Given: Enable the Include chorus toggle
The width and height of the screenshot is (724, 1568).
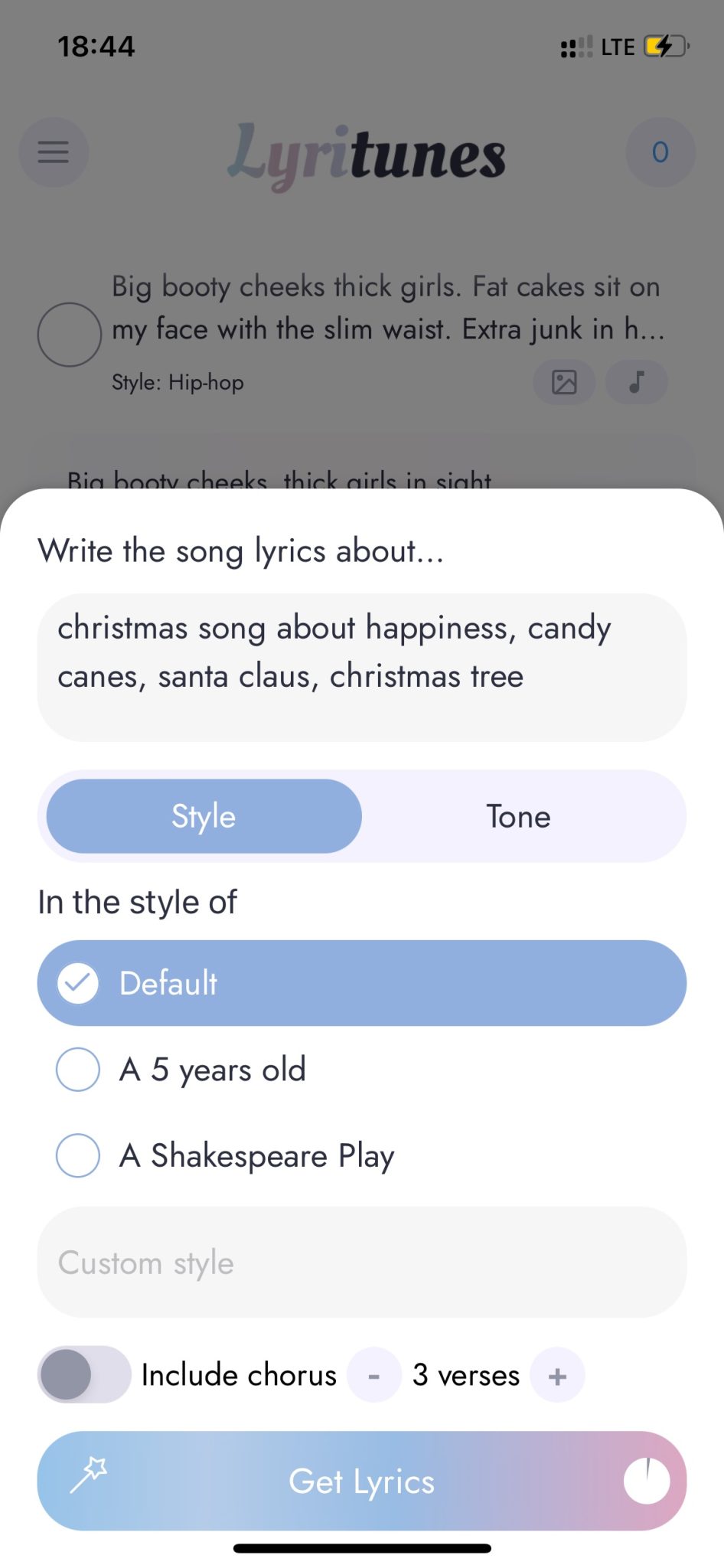Looking at the screenshot, I should [84, 1375].
